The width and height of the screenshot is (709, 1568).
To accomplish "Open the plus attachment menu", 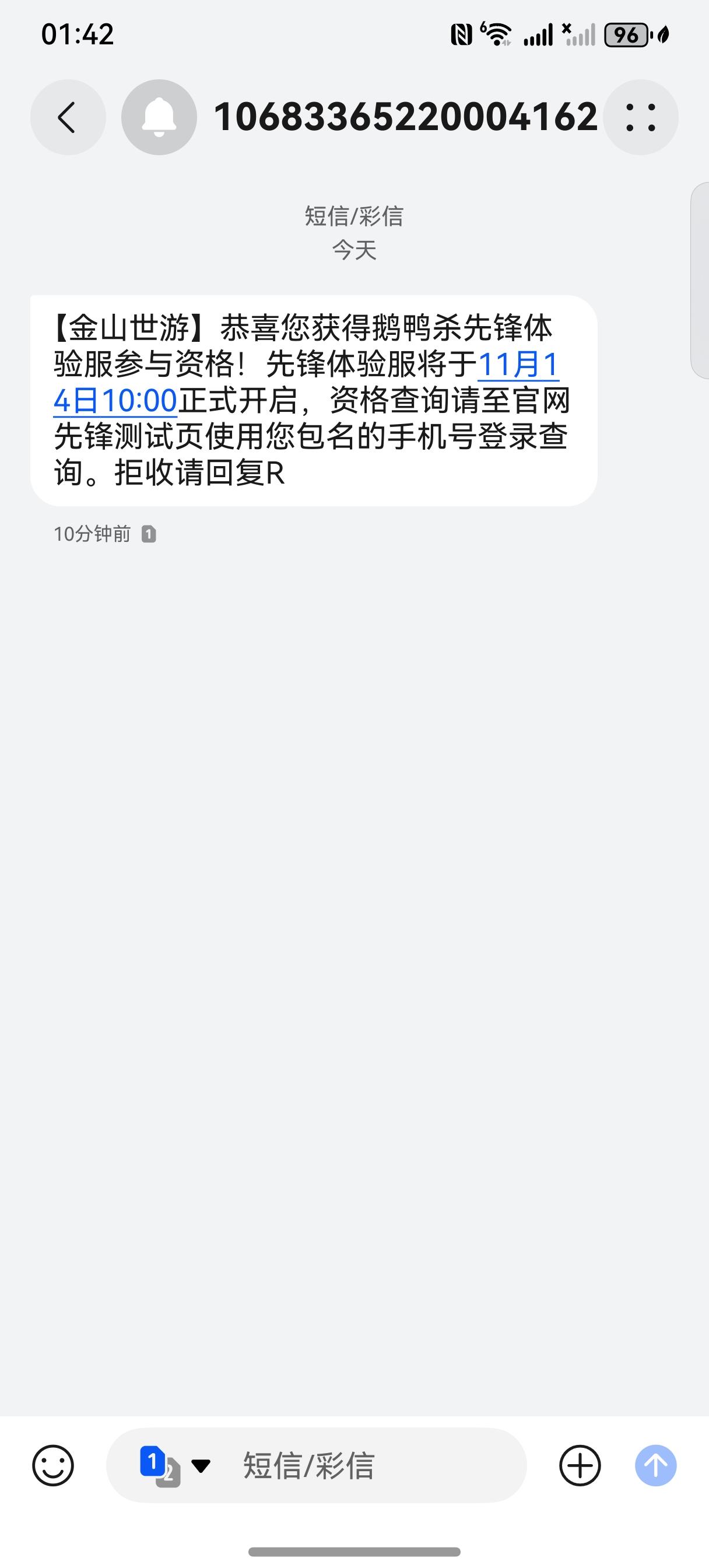I will click(580, 1465).
